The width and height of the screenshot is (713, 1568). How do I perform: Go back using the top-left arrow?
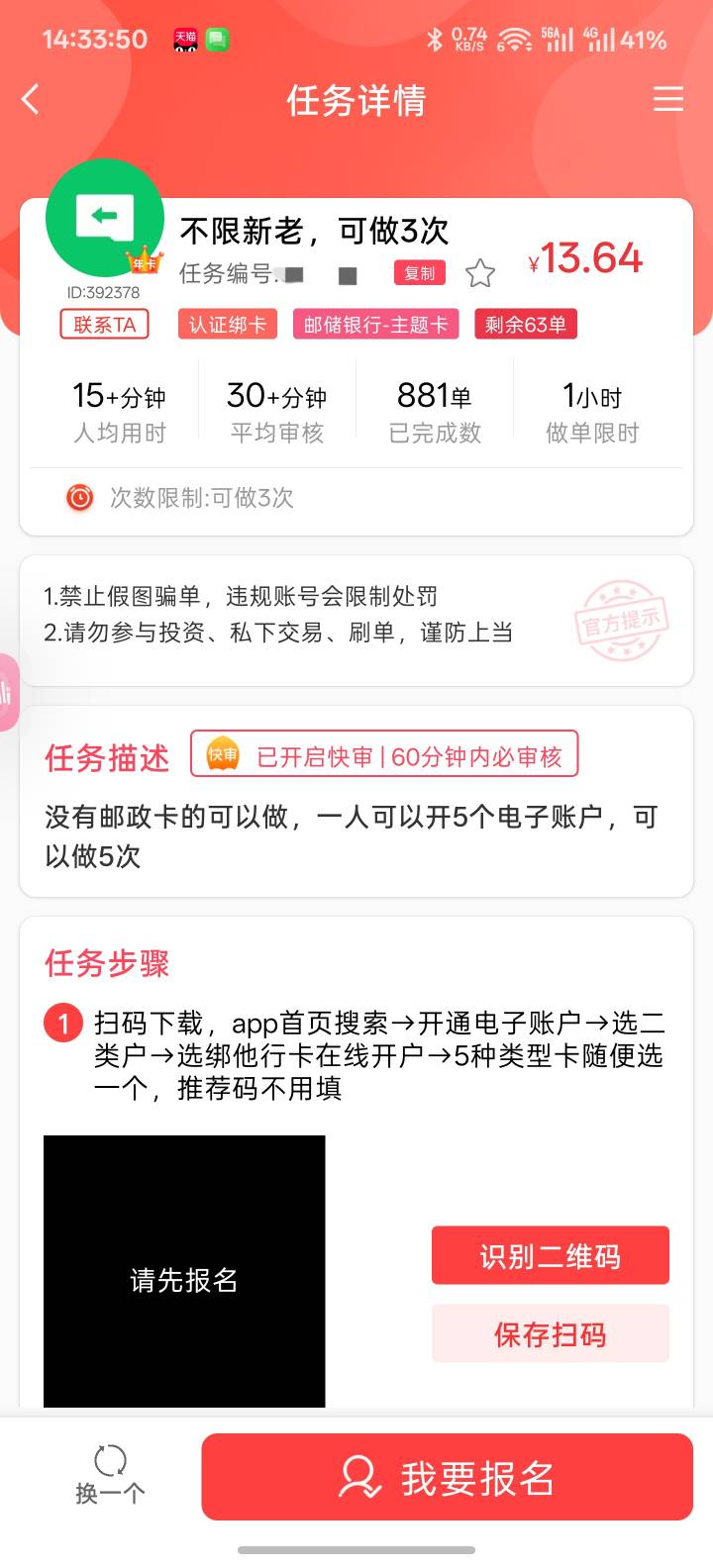pos(31,99)
